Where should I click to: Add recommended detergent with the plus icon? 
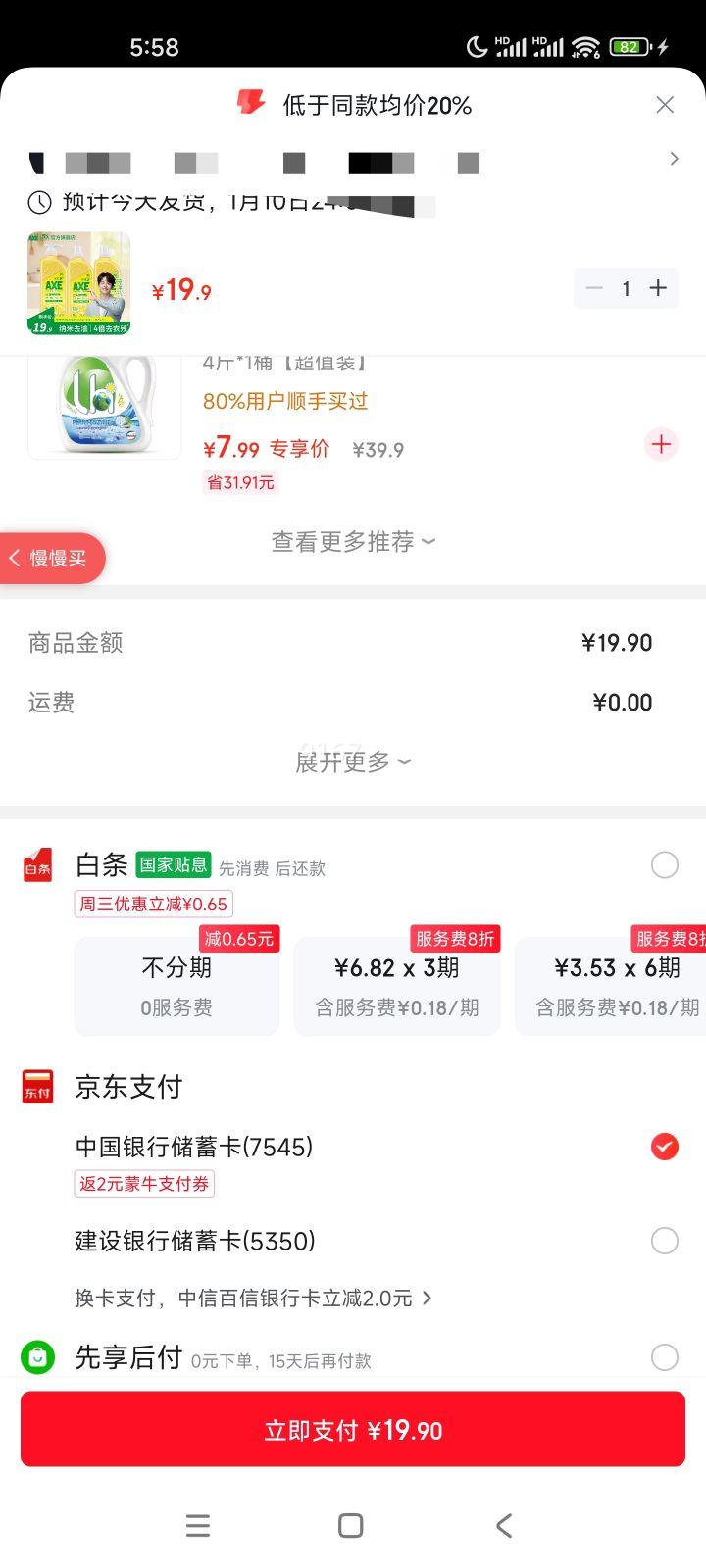click(661, 444)
